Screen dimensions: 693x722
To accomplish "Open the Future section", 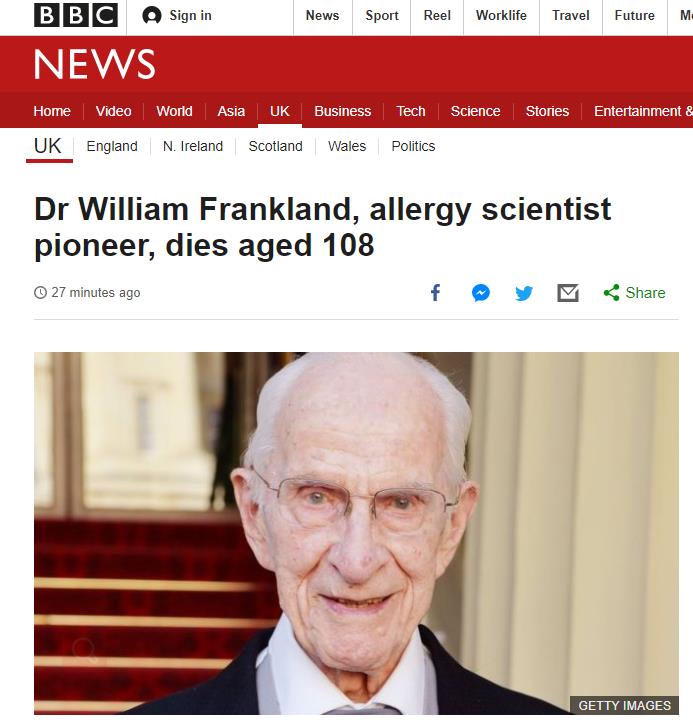I will [x=635, y=16].
